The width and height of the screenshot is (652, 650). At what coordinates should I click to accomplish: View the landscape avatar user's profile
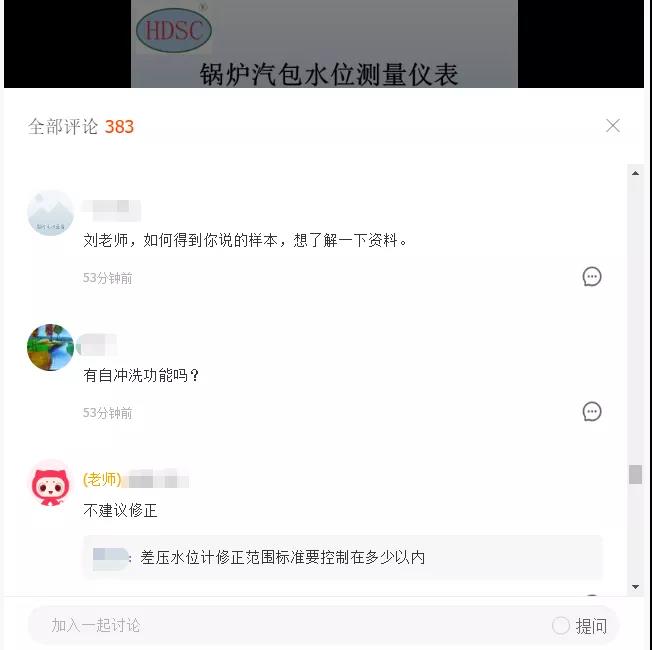50,348
